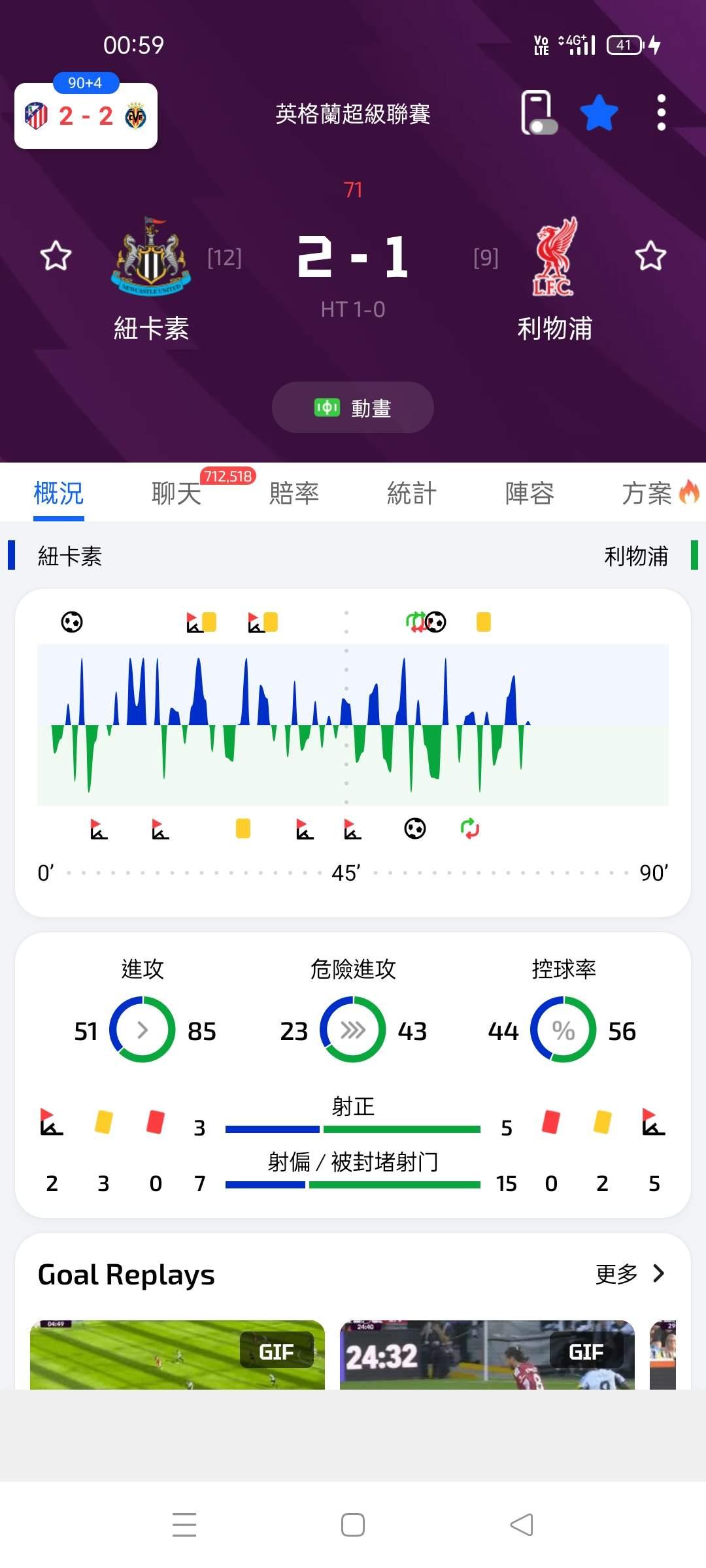
Task: Open the floating 2-2 match score card
Action: [86, 116]
